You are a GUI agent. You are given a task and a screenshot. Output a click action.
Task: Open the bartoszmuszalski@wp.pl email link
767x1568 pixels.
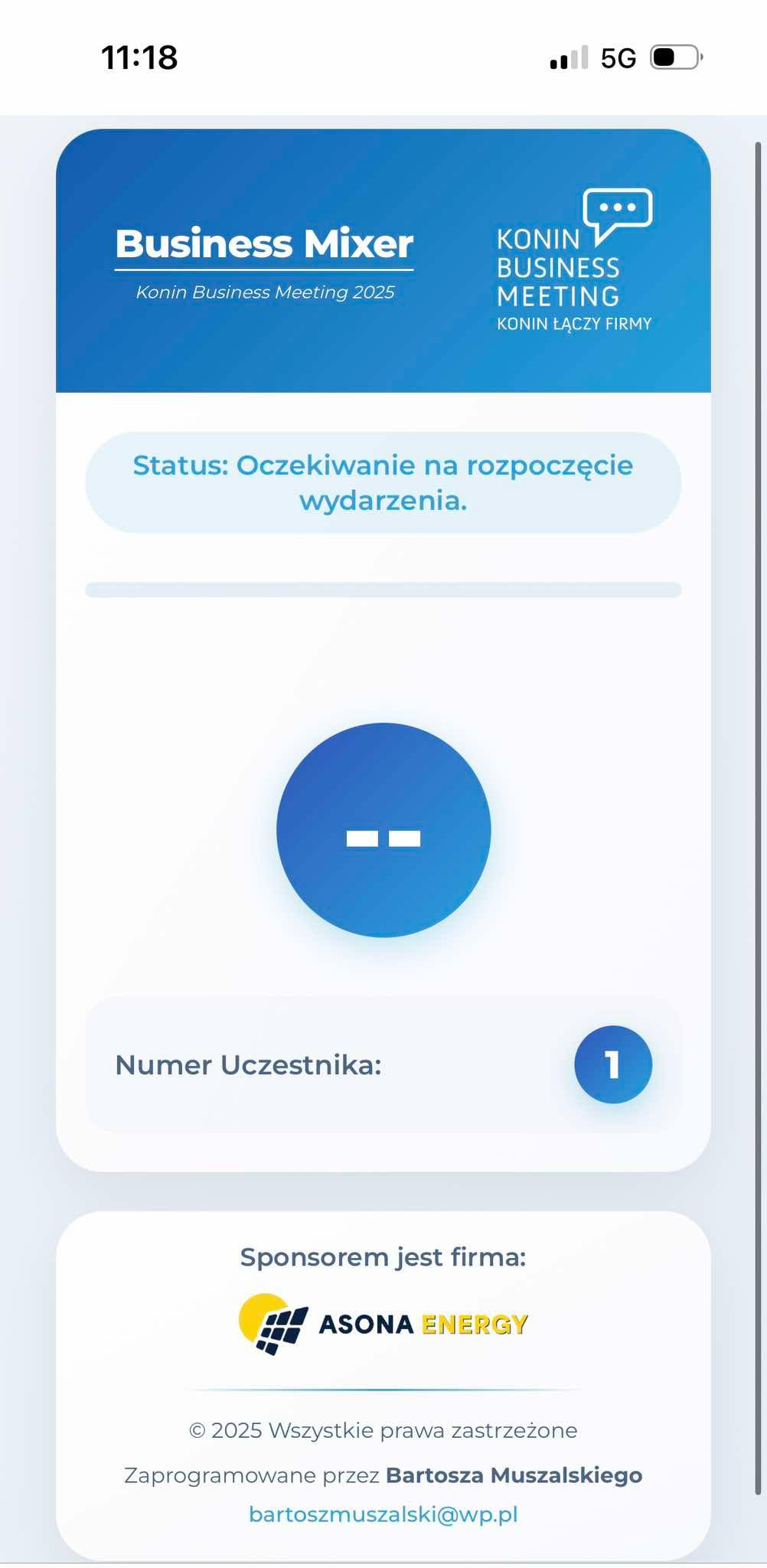pos(383,1514)
